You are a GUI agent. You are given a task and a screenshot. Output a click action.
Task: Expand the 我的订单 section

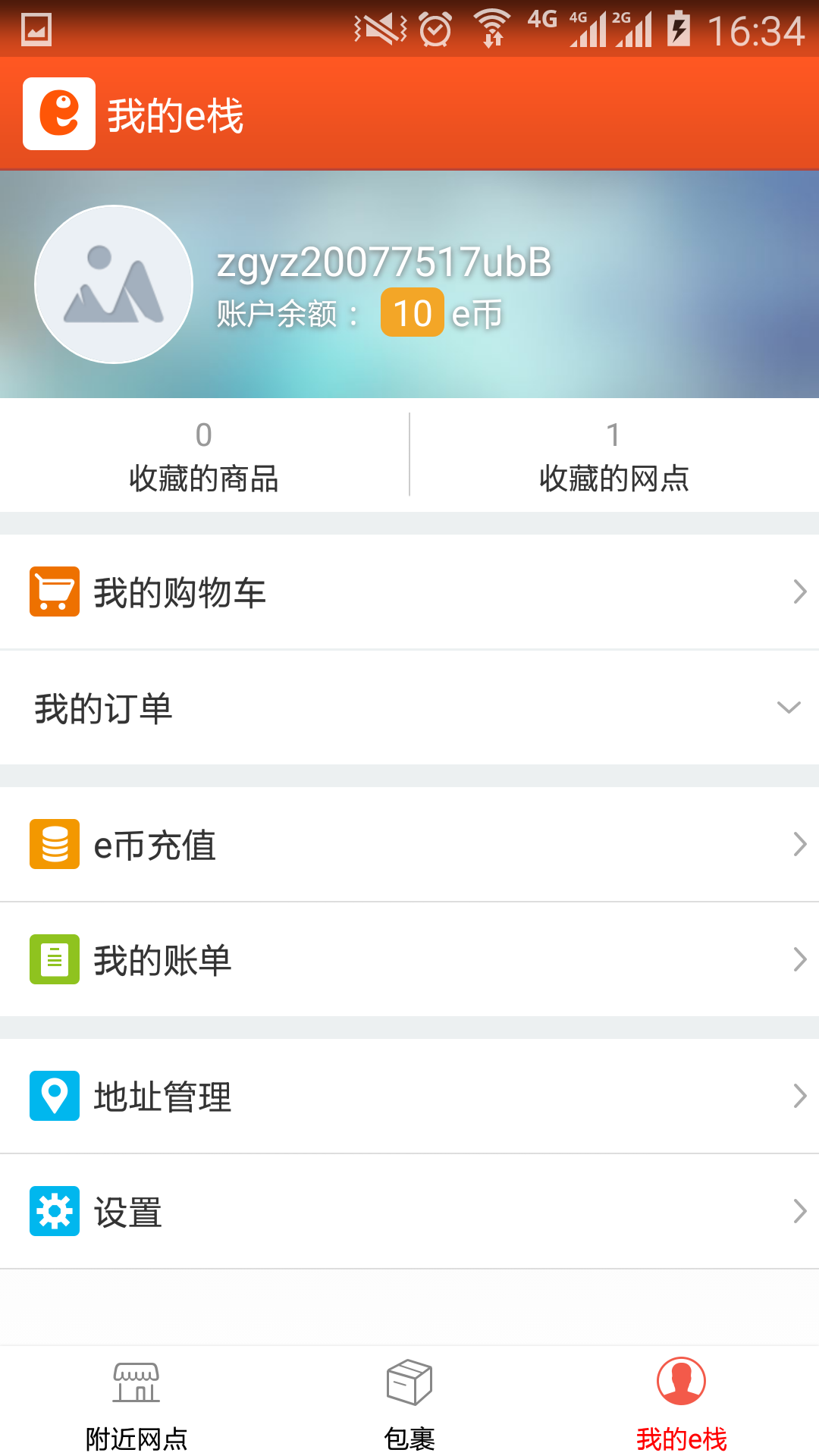(x=409, y=708)
